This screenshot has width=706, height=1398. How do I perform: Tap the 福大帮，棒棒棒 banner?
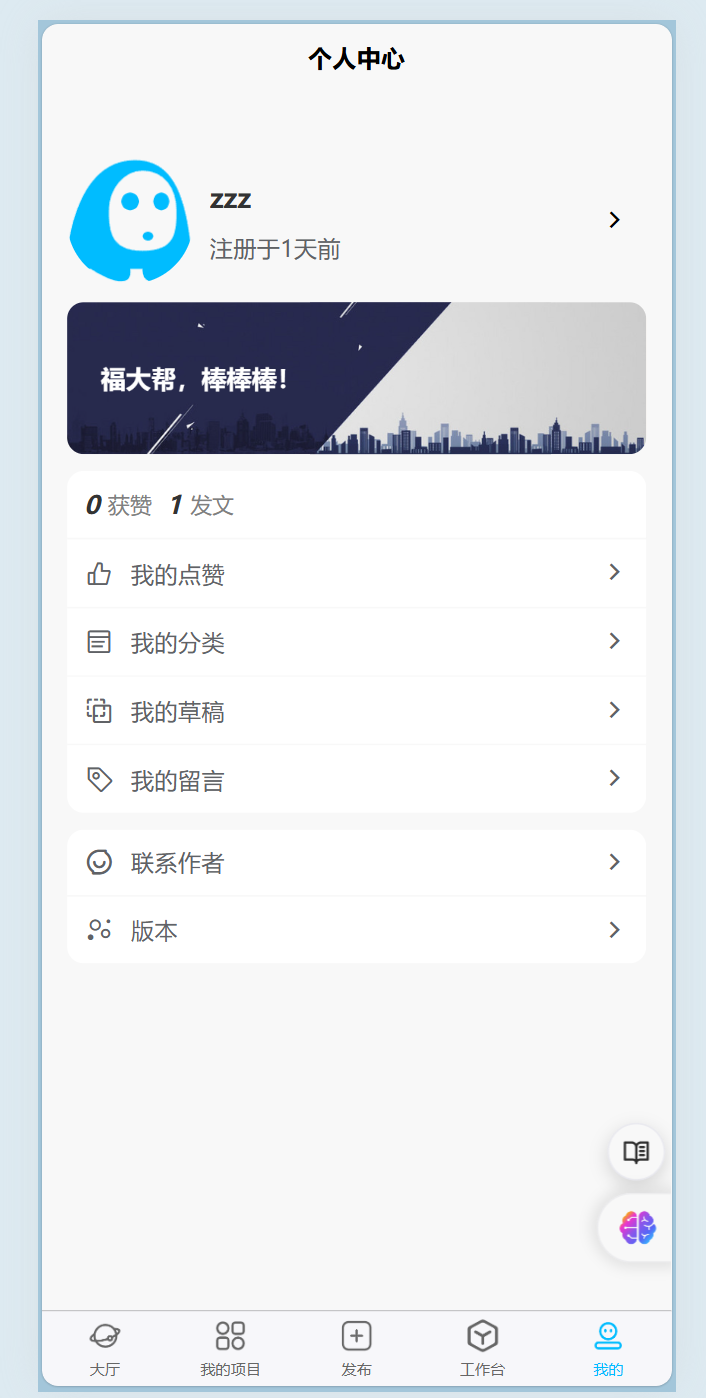[x=356, y=378]
